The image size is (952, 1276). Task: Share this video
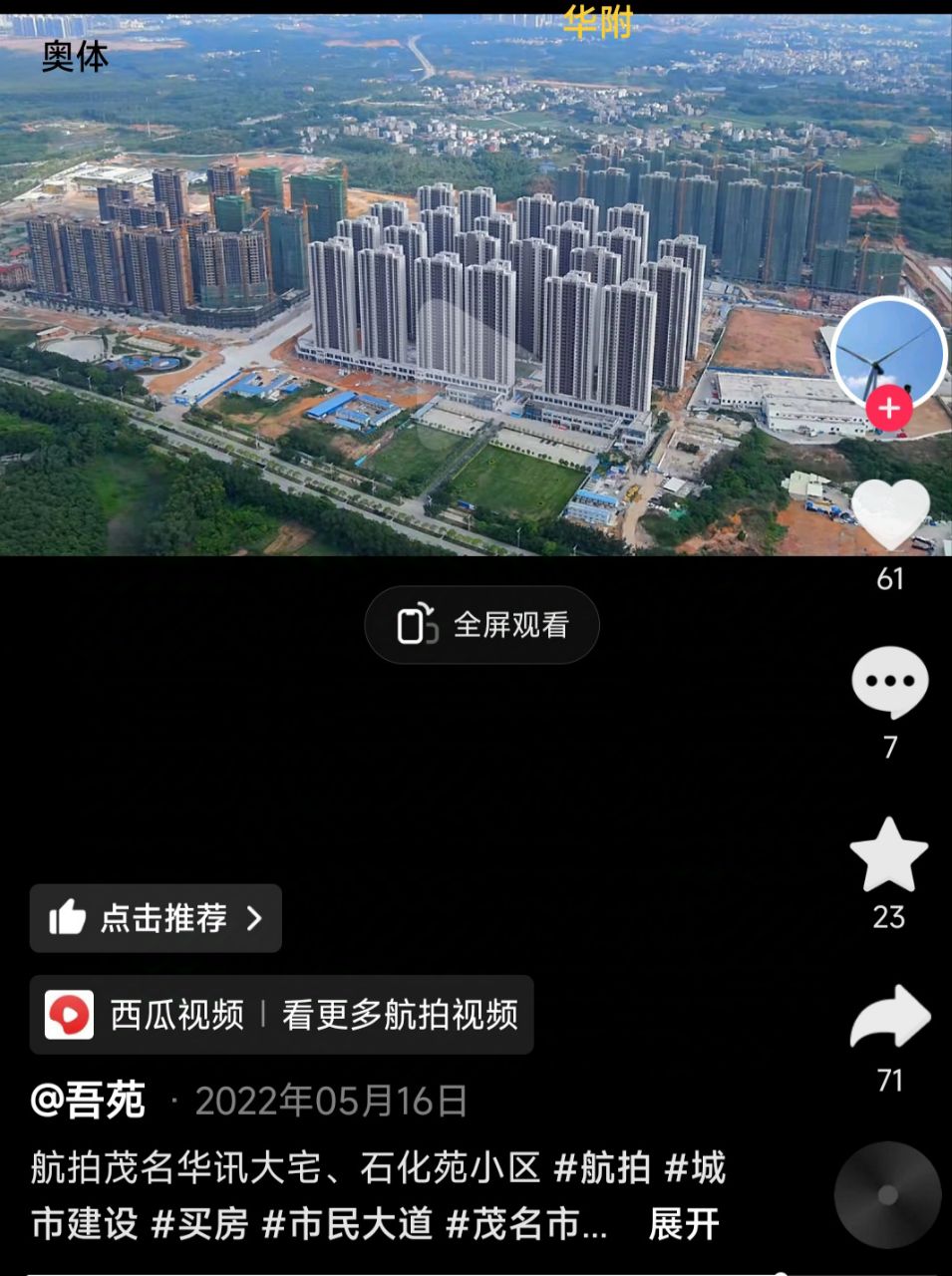pos(889,1018)
